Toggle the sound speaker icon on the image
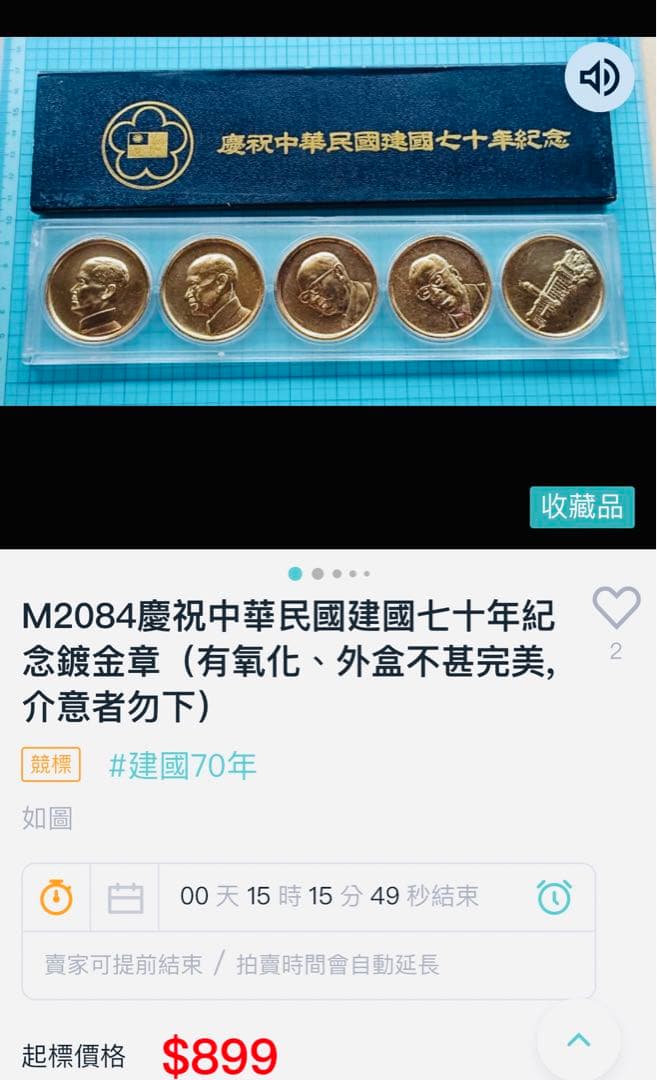 599,77
